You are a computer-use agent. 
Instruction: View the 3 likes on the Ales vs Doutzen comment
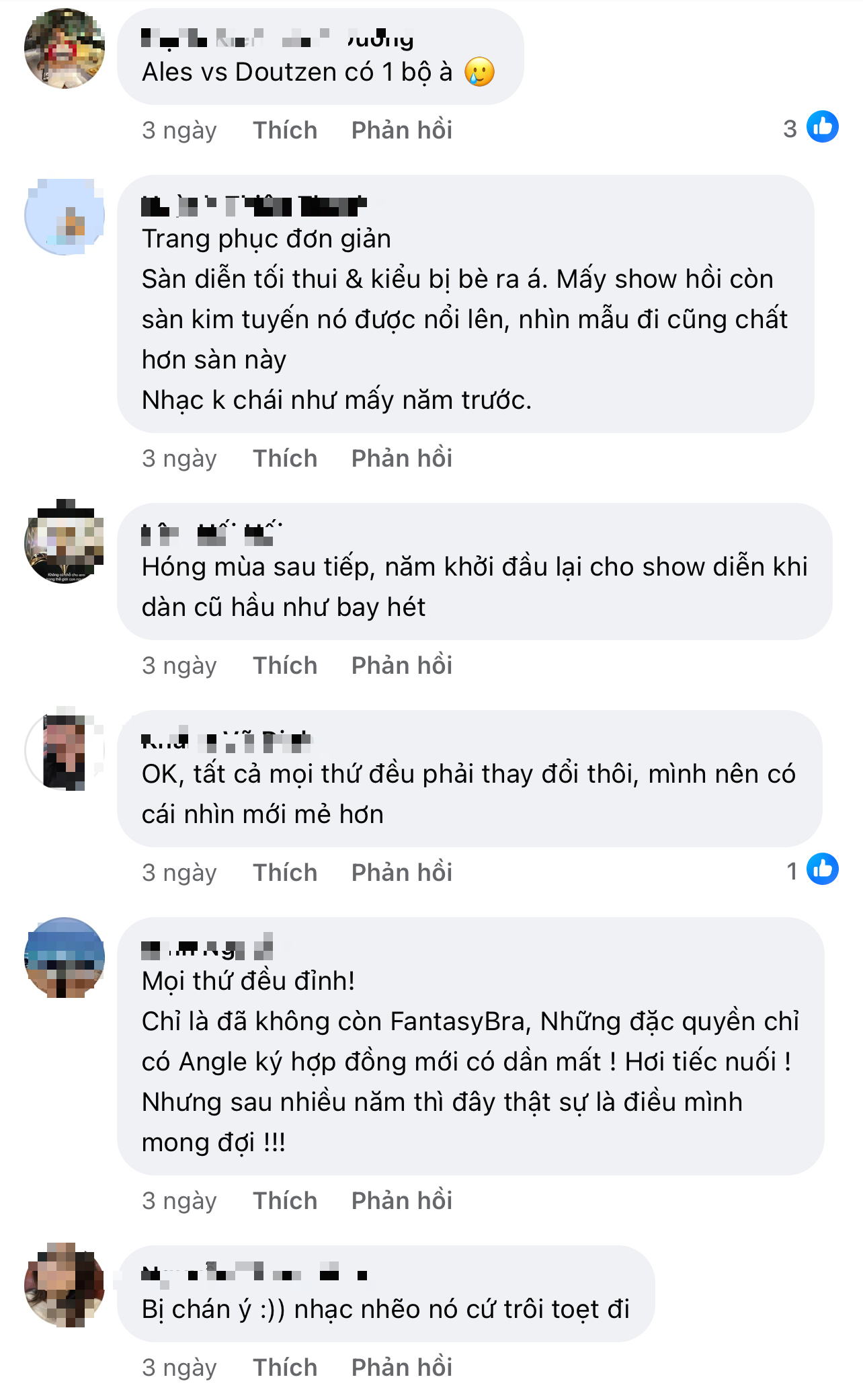pyautogui.click(x=811, y=127)
